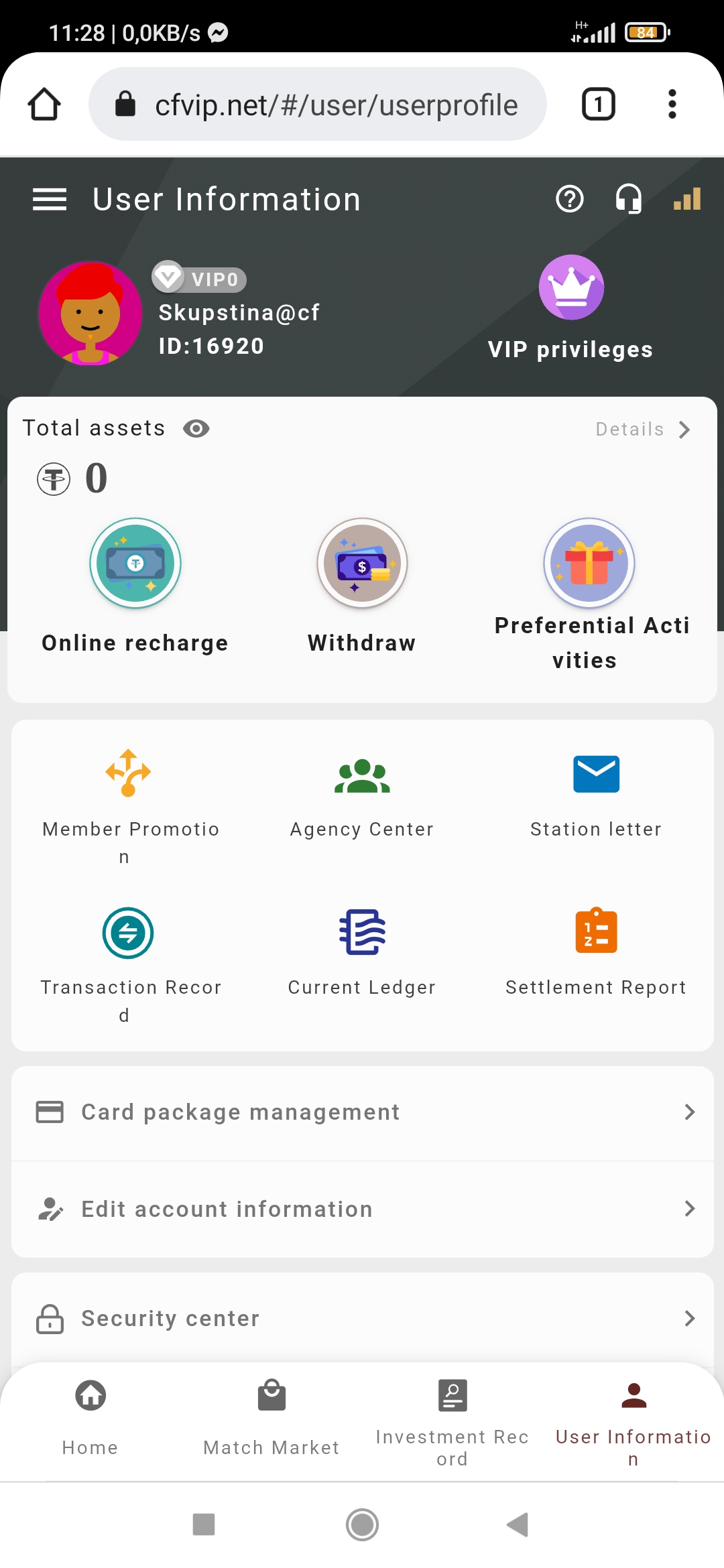
Task: Switch to Match Market tab
Action: click(x=271, y=1417)
